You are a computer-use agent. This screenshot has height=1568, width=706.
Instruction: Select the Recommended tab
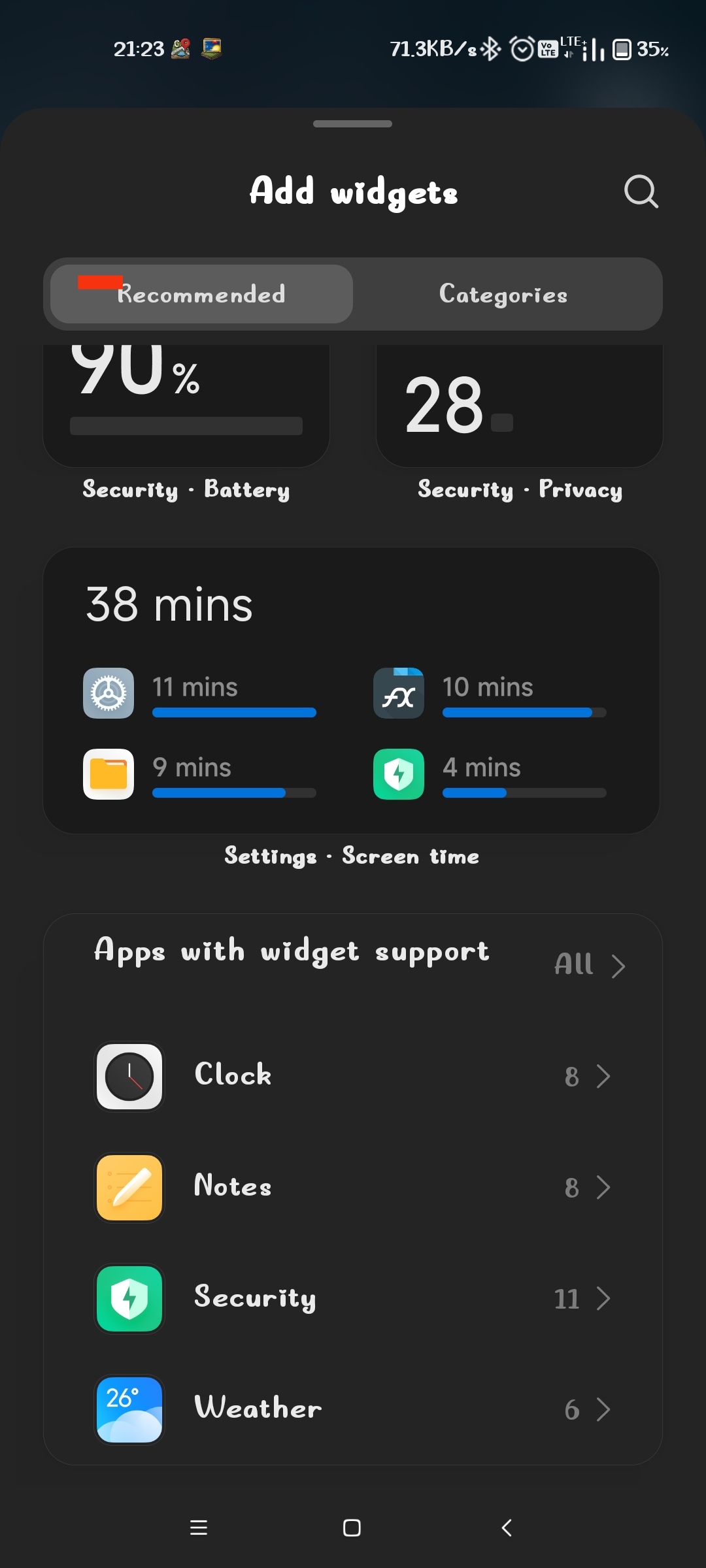(201, 294)
